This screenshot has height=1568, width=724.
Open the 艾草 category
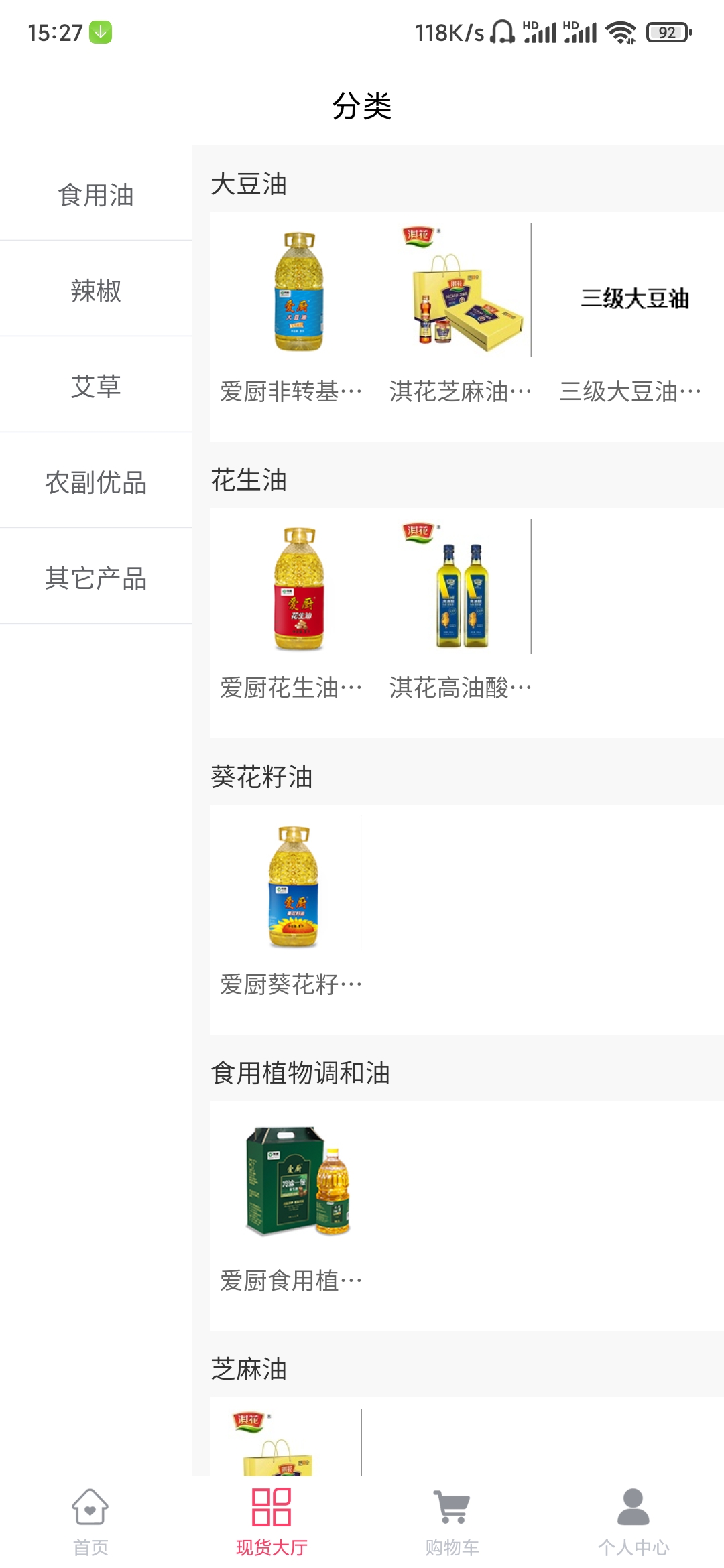click(96, 387)
